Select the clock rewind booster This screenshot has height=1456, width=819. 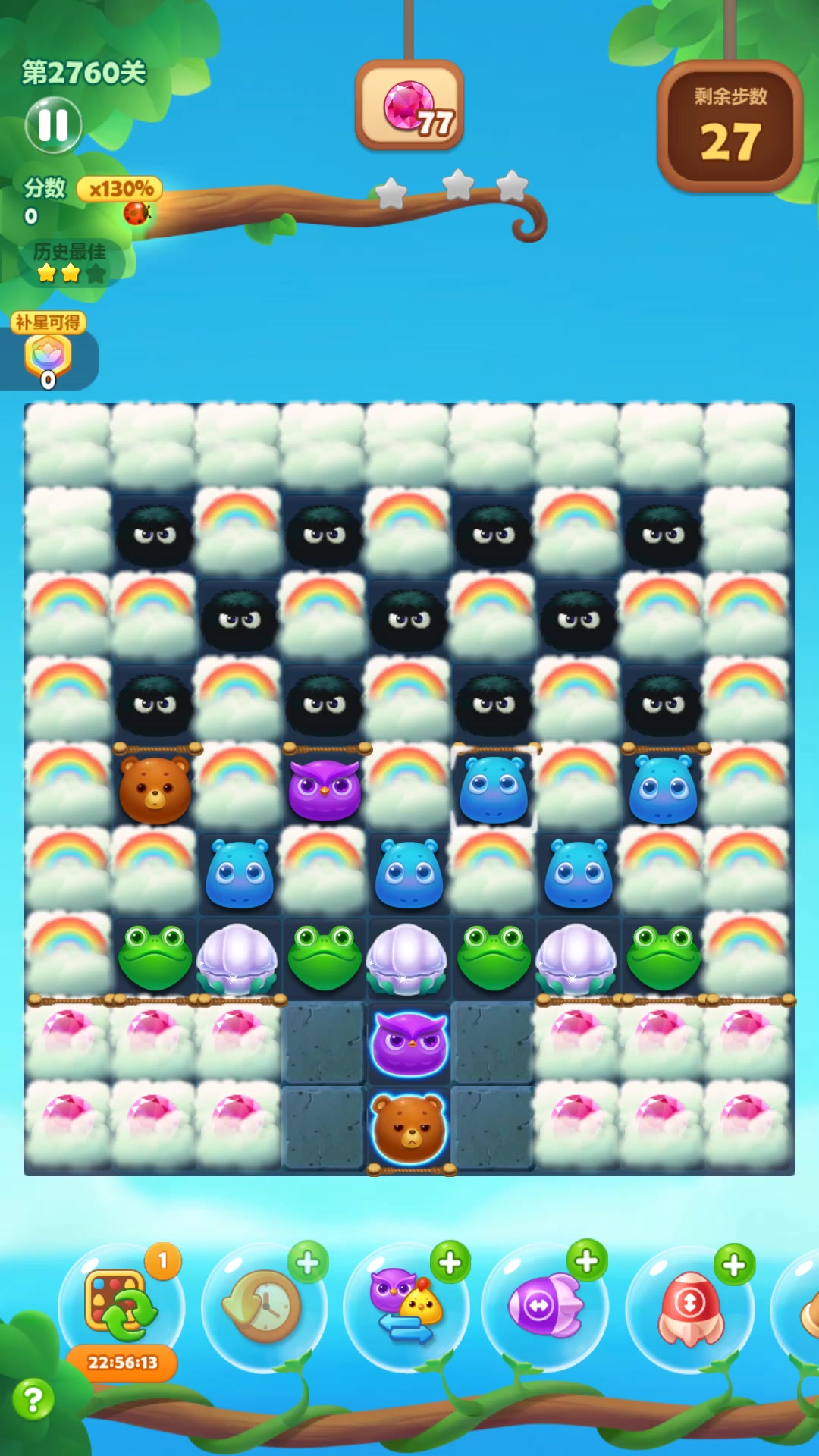coord(263,1307)
